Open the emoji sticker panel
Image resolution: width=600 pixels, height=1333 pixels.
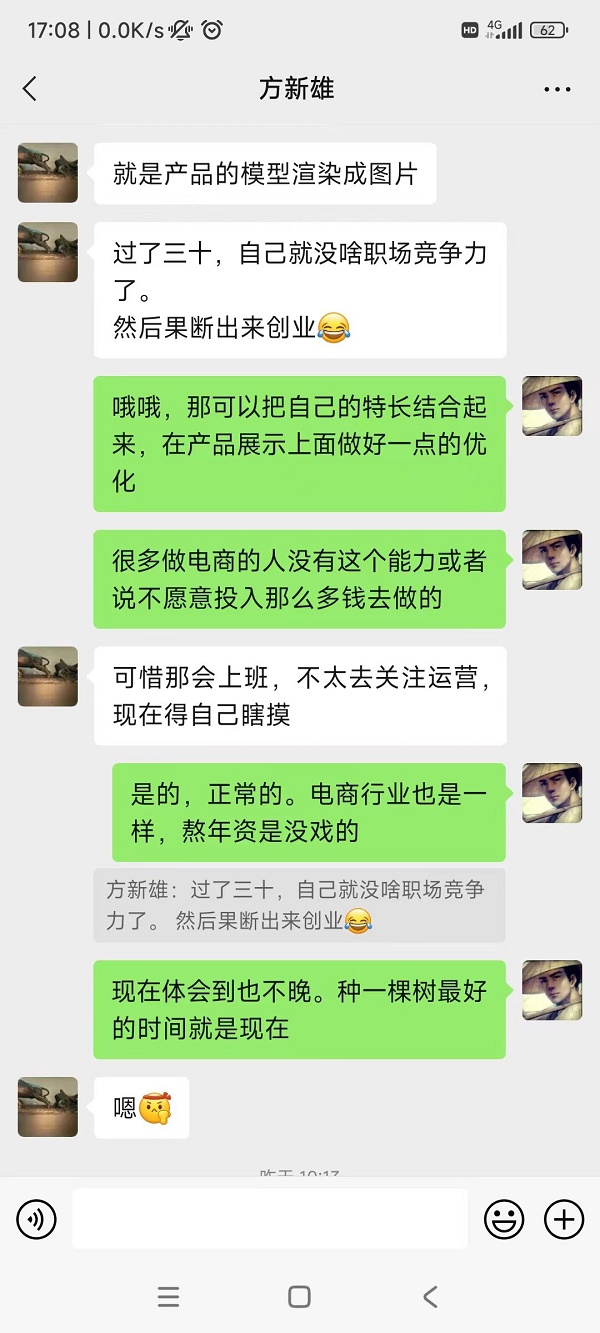pos(504,1219)
